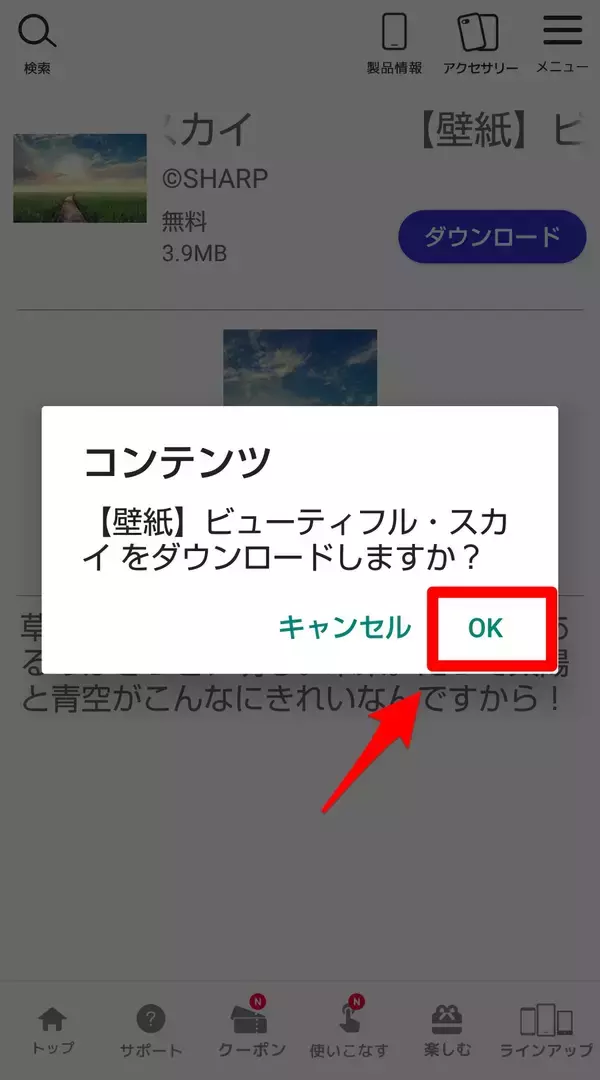Select the ラインアップ tab

pos(546,1030)
